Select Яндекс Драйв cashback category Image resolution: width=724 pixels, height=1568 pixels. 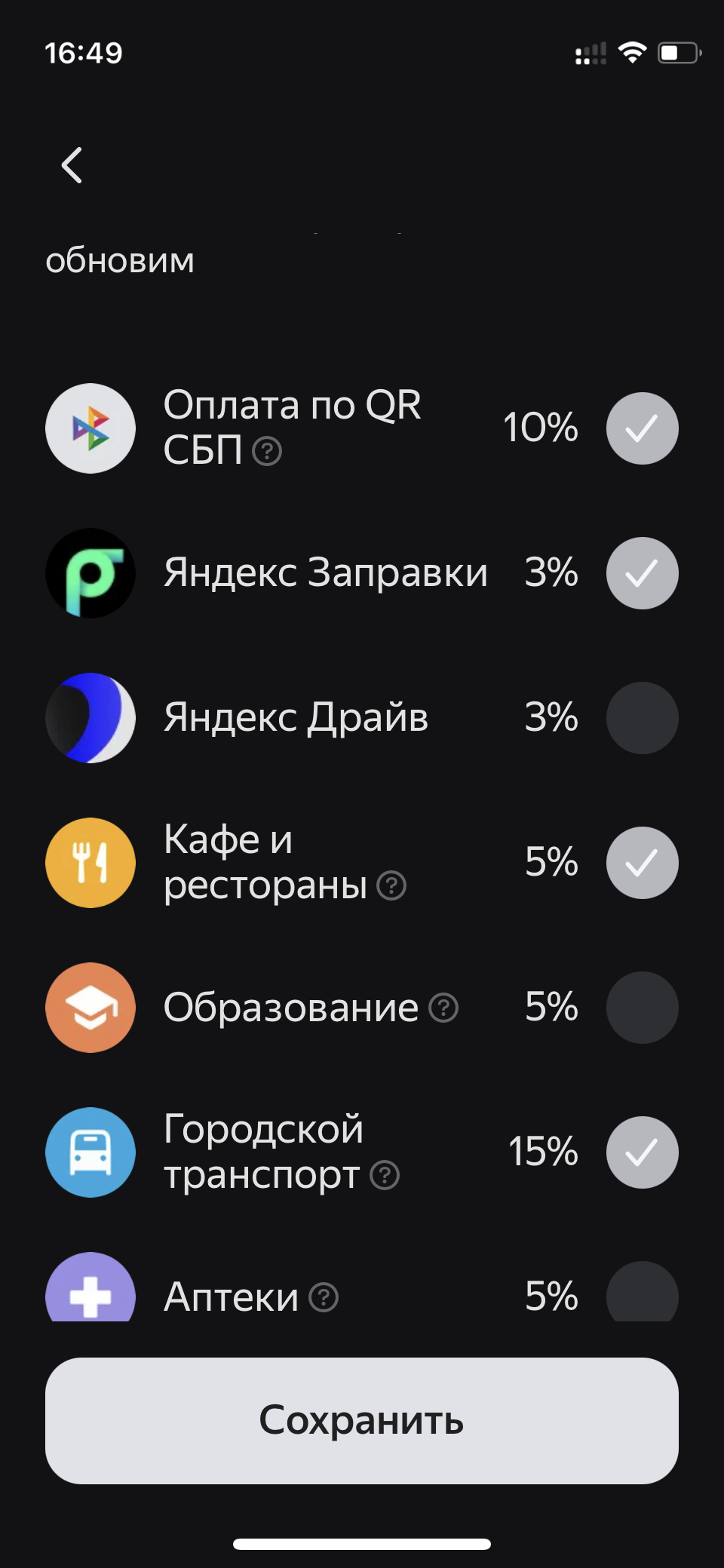click(642, 718)
